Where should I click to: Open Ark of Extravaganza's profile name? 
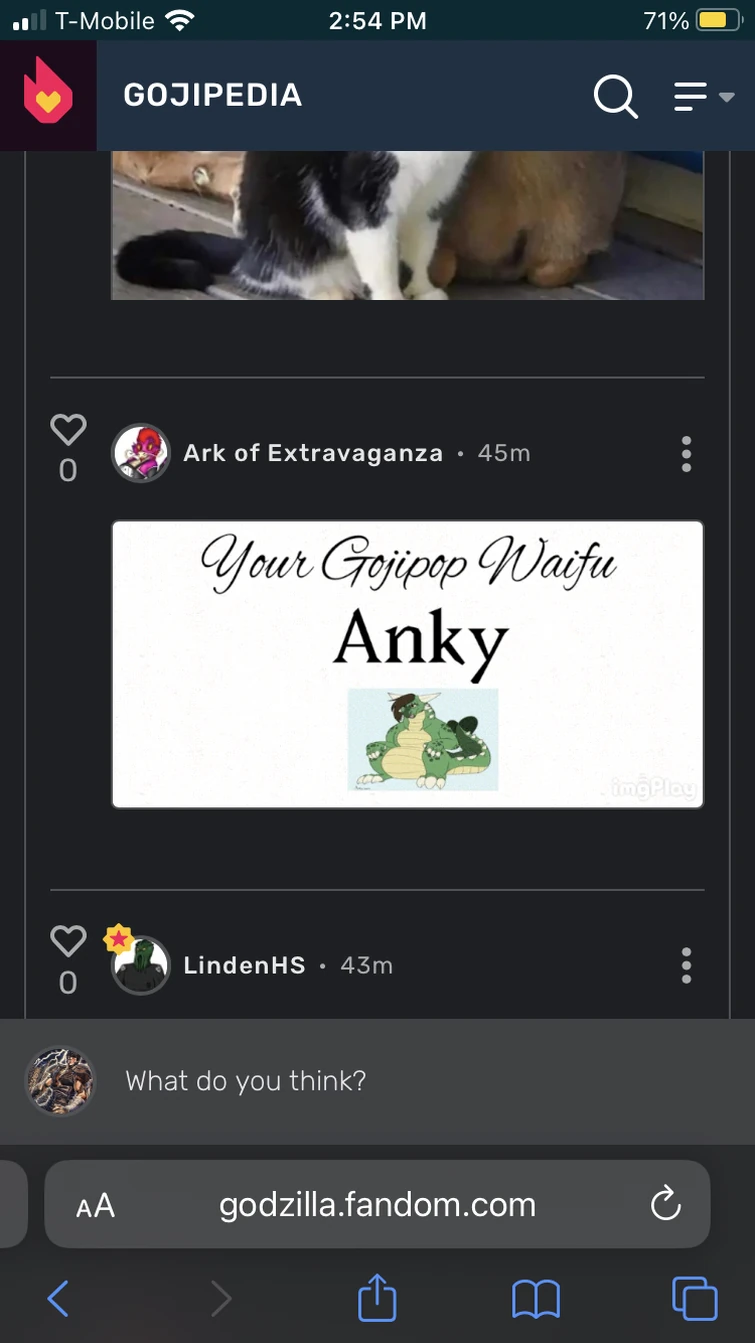pyautogui.click(x=312, y=453)
